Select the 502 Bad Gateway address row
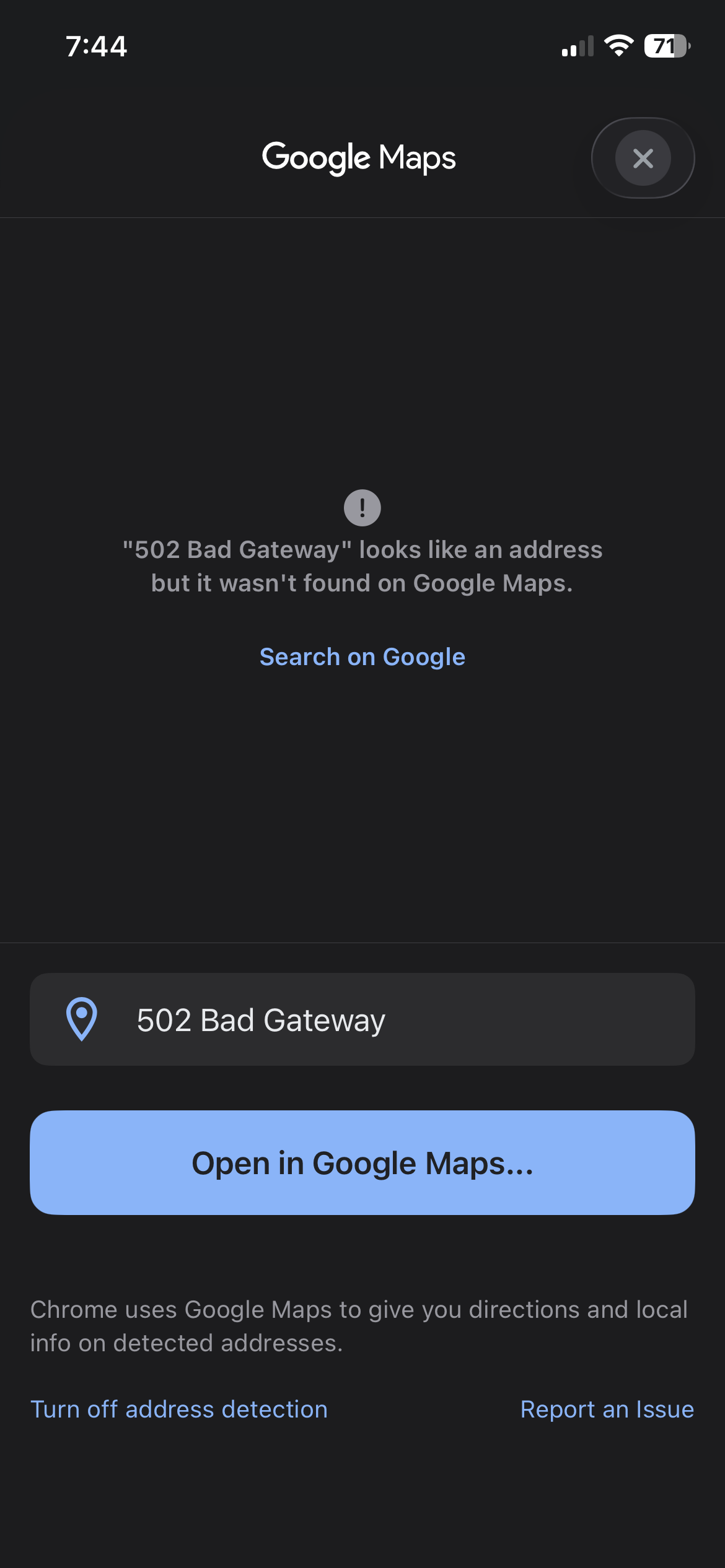 point(362,1019)
